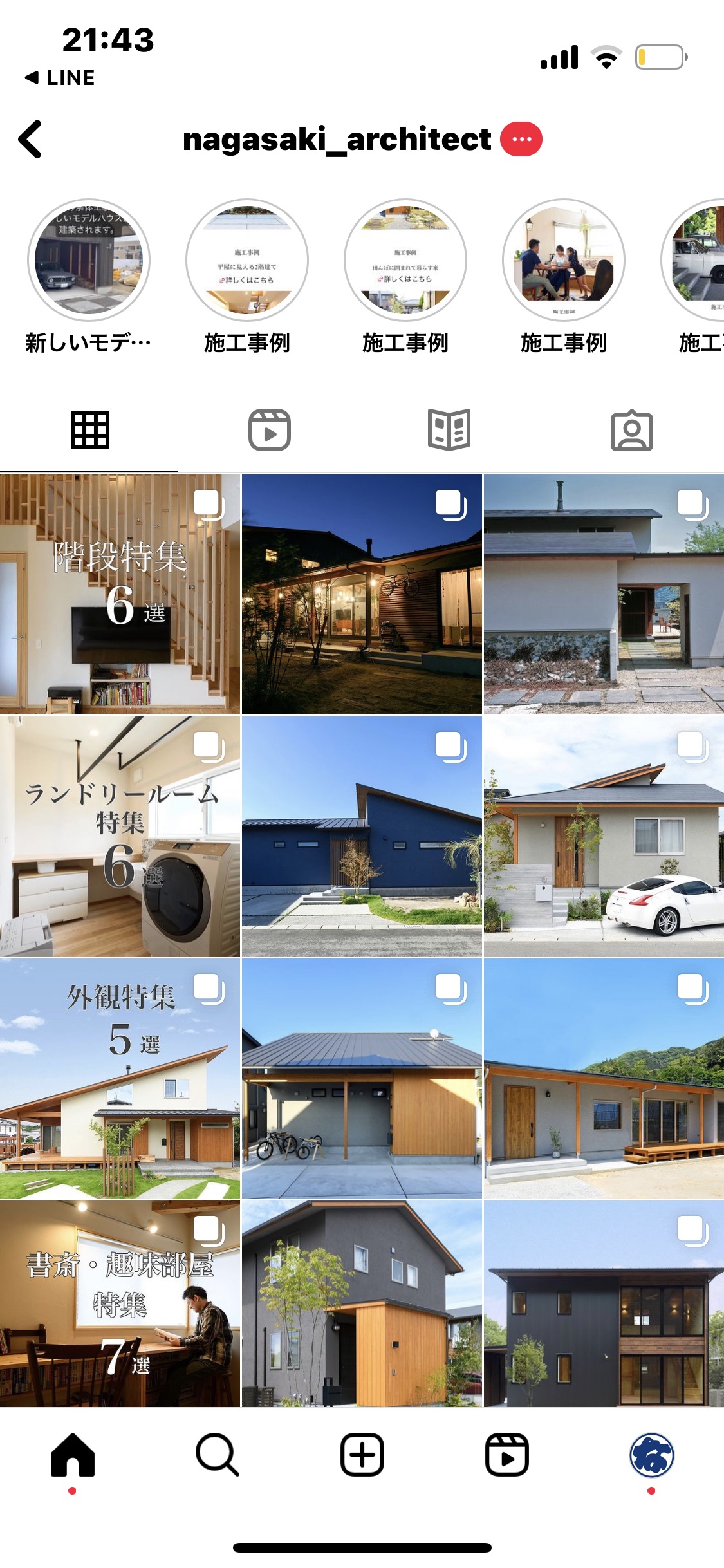This screenshot has width=724, height=1568.
Task: Create a new post with plus button
Action: pos(362,1455)
